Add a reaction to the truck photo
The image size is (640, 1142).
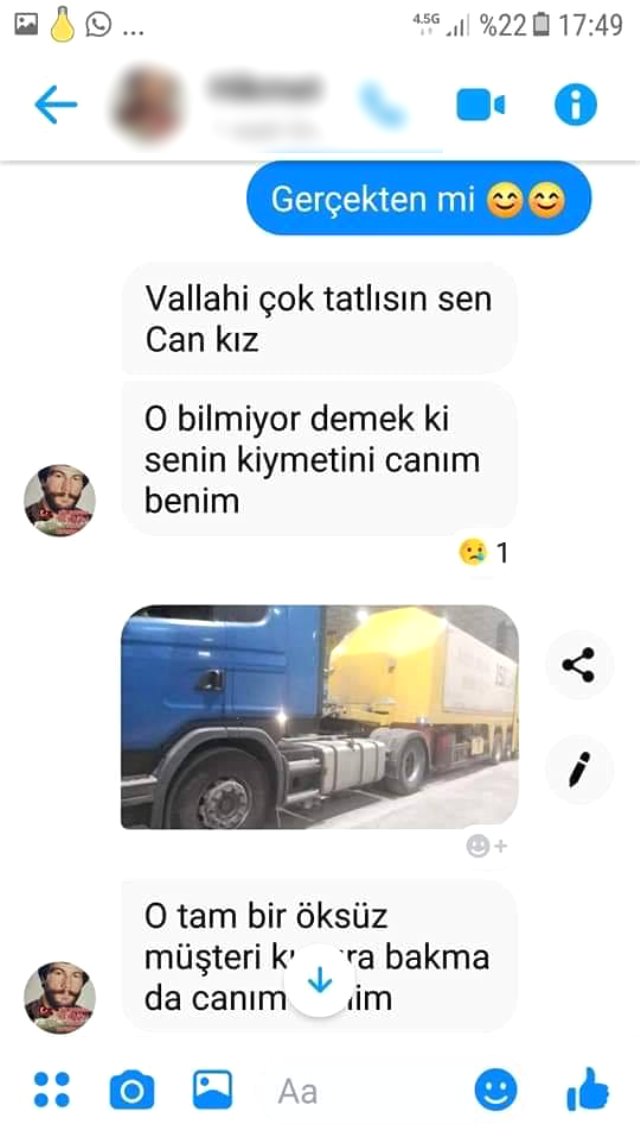486,846
